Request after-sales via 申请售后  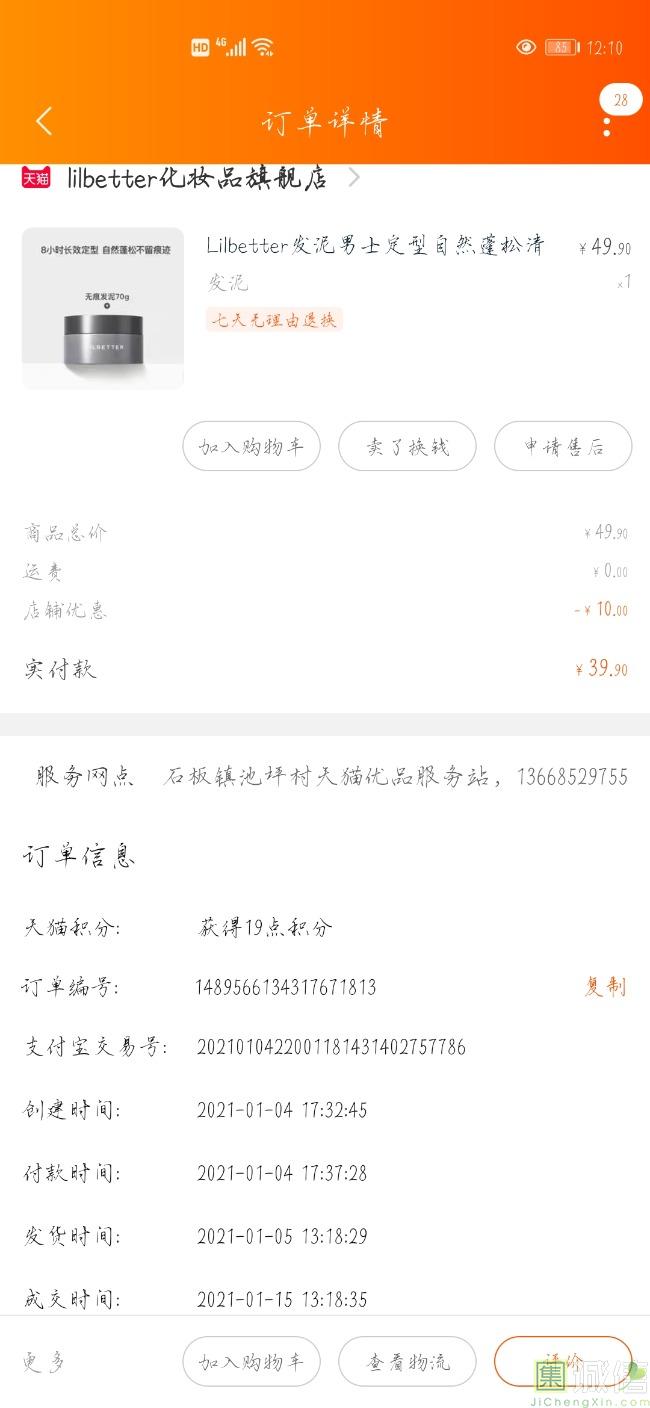[x=563, y=446]
